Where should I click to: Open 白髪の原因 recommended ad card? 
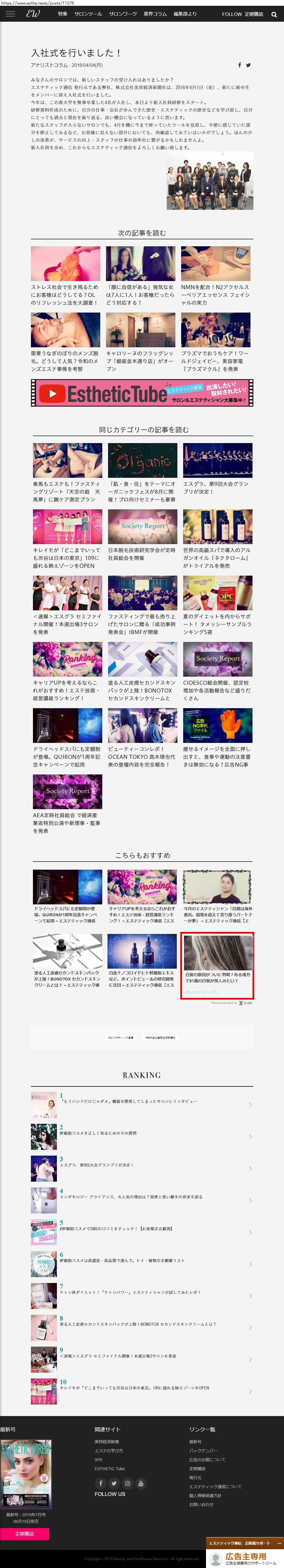(218, 965)
